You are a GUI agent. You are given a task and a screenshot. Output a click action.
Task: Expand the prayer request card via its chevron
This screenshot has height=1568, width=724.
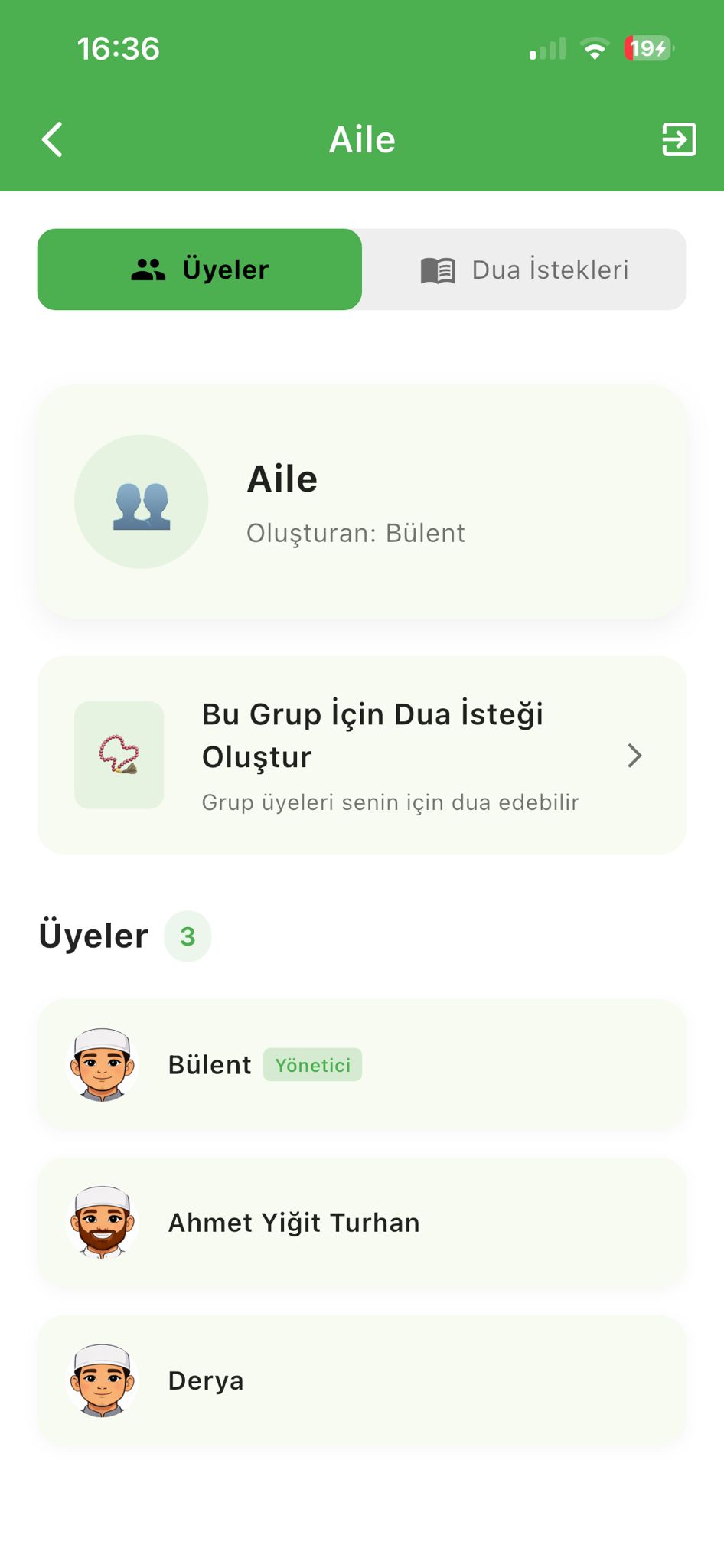[634, 756]
